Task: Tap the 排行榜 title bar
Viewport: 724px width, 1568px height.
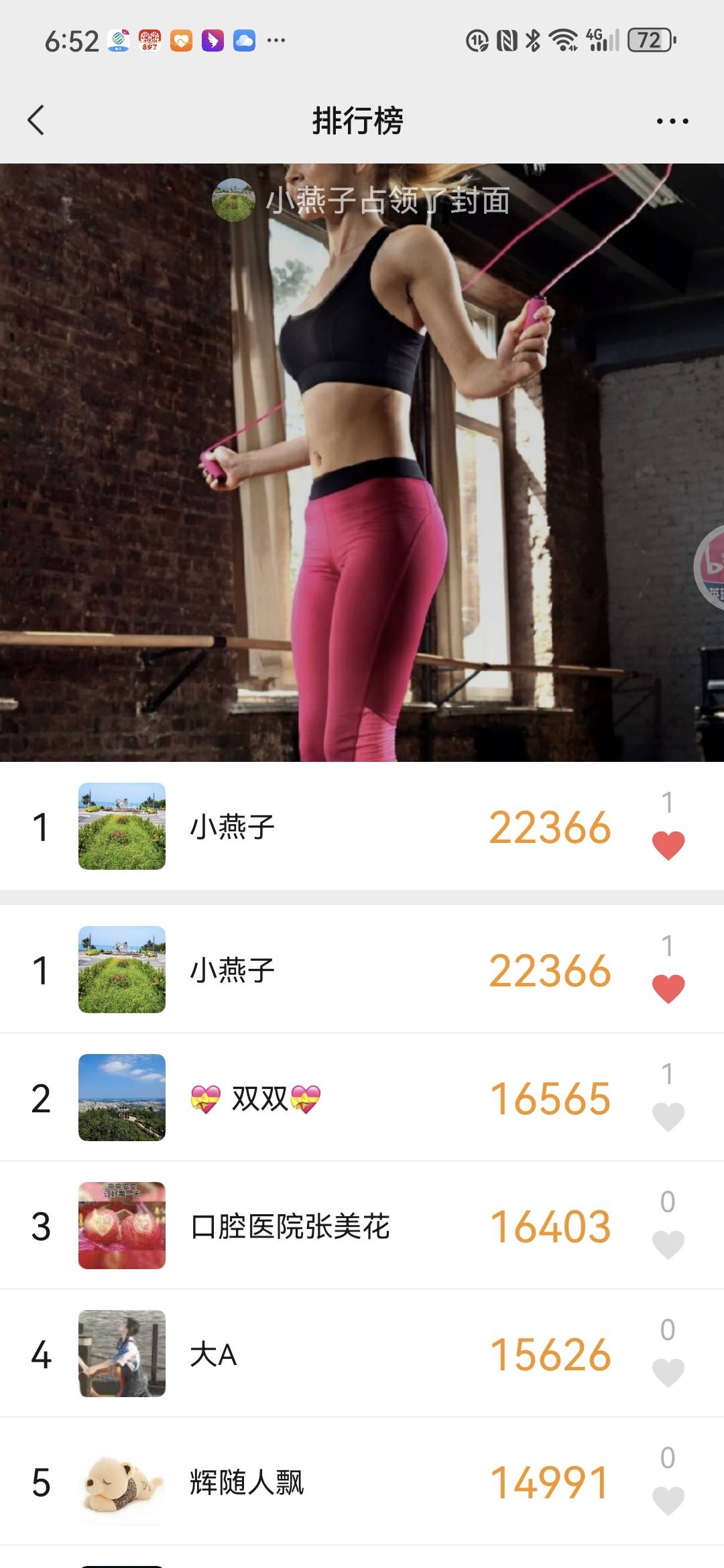Action: (359, 122)
